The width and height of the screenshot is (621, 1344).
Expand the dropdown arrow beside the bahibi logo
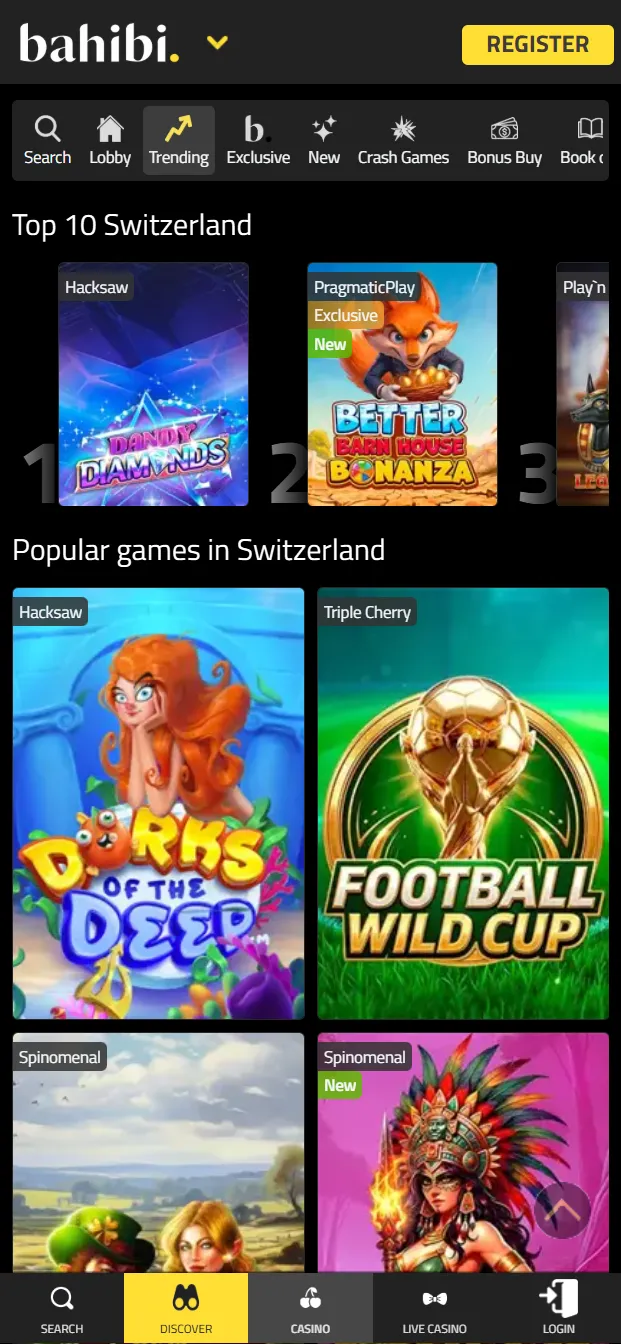(x=217, y=42)
